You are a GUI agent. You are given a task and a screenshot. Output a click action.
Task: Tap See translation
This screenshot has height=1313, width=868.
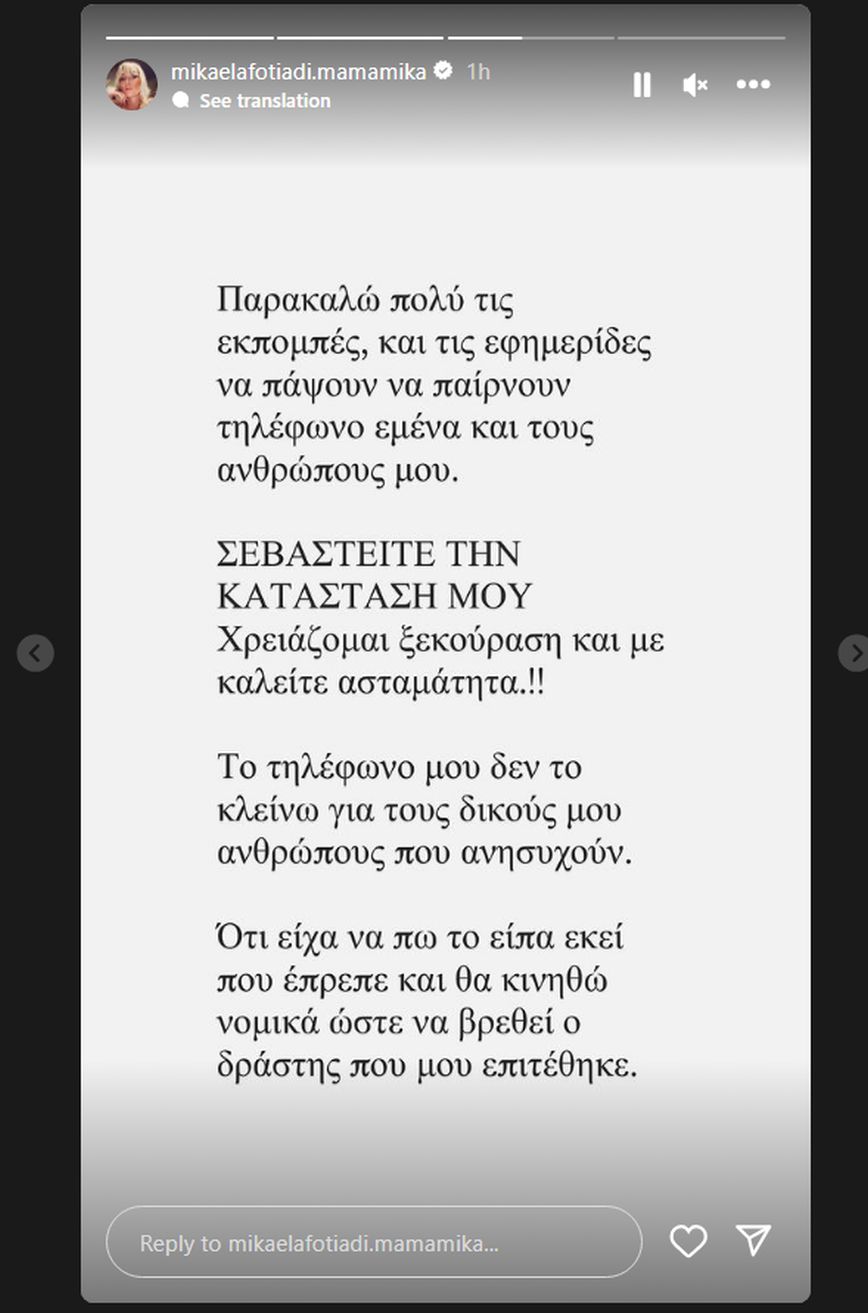pyautogui.click(x=264, y=101)
